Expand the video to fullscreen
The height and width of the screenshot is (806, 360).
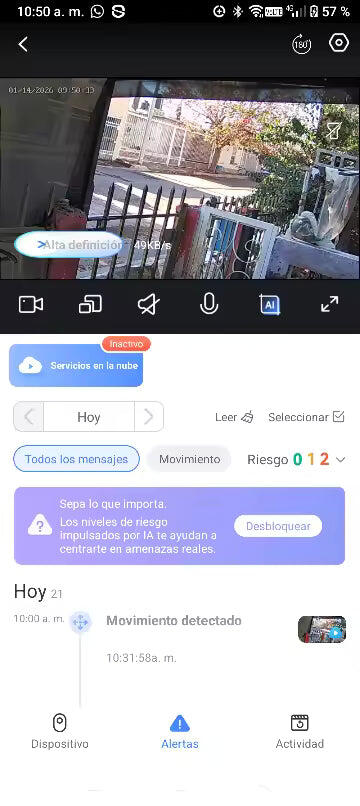pos(329,304)
